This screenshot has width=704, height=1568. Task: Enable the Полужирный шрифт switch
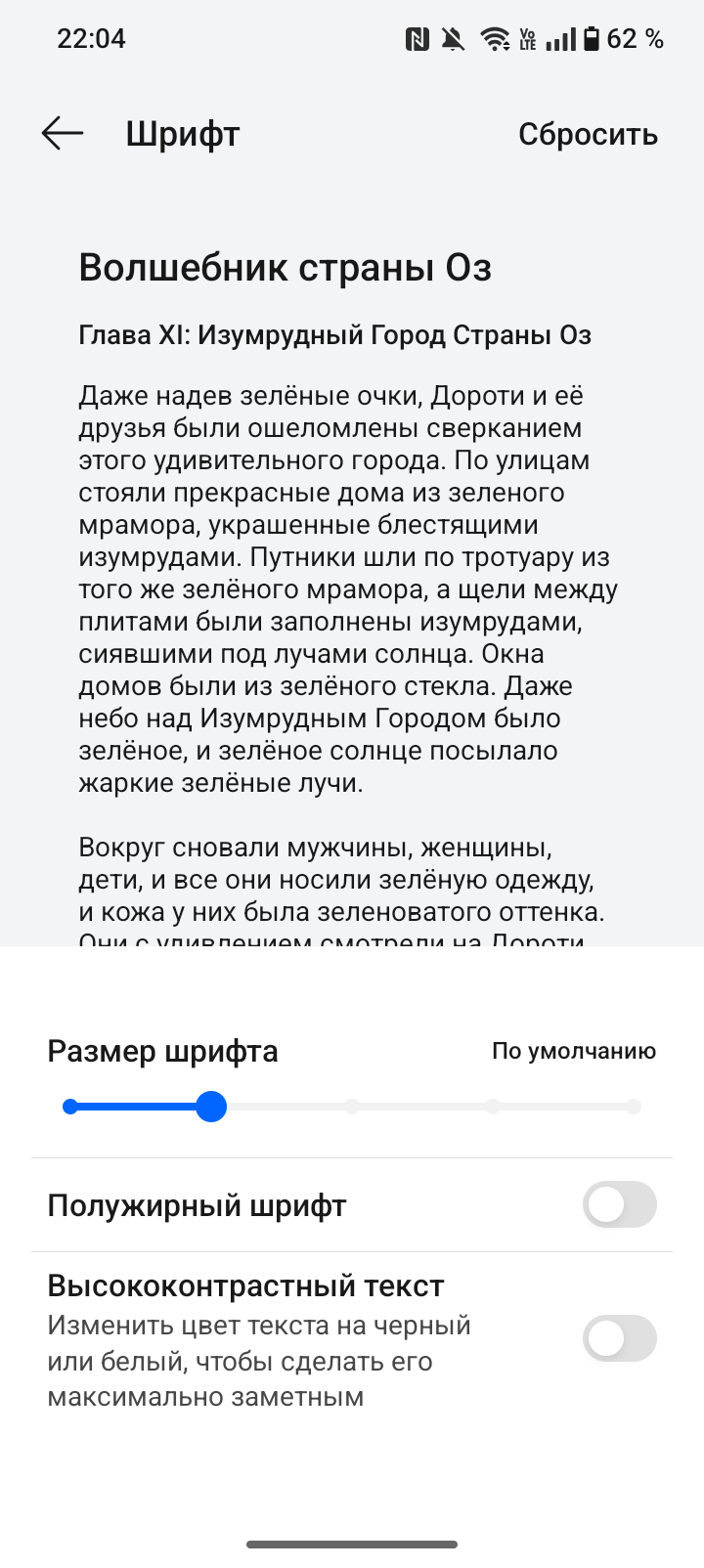tap(620, 1204)
